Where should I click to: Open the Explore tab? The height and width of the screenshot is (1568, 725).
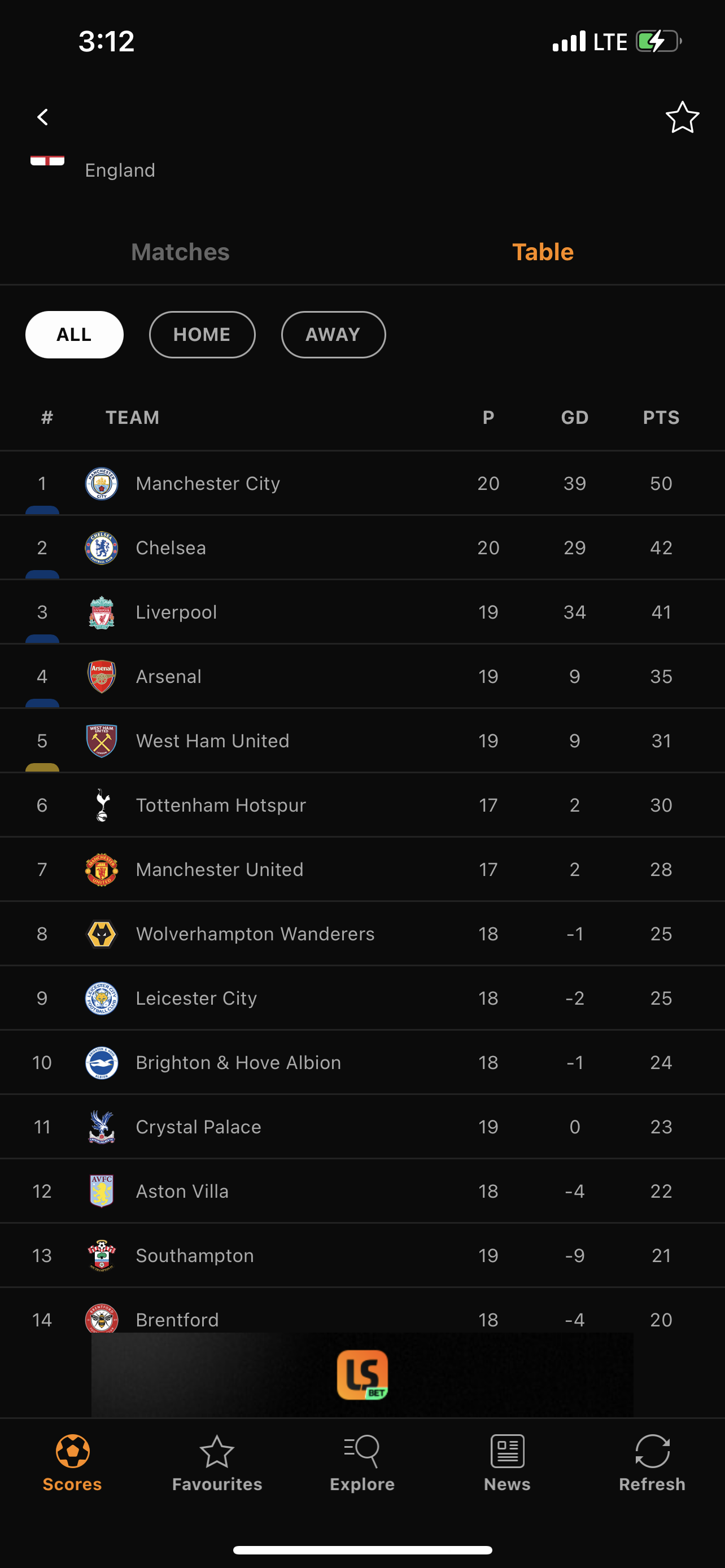(362, 1464)
